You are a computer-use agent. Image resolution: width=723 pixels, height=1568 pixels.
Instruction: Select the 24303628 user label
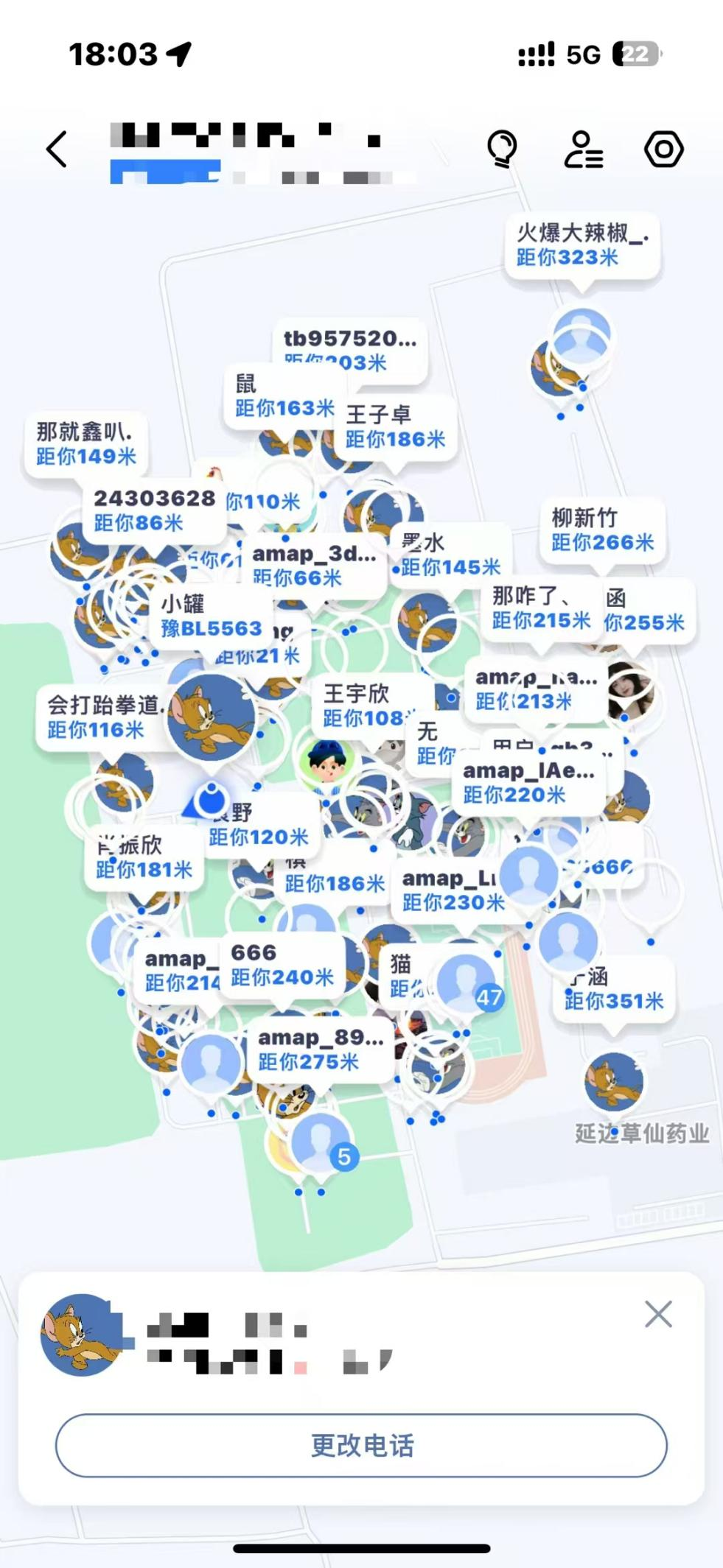click(x=153, y=510)
